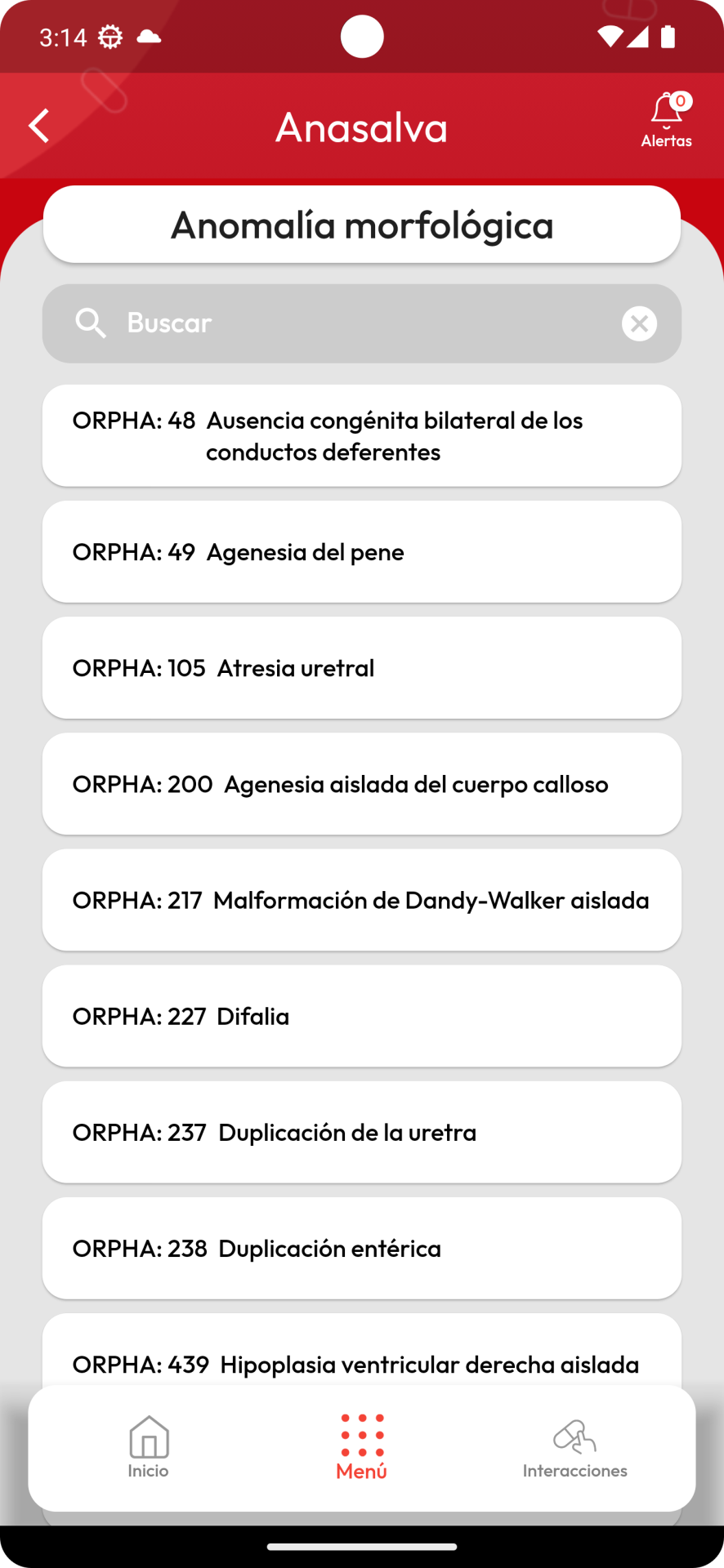Open ORPHA: 49 Agenesia del pene
The image size is (724, 1568).
point(362,552)
